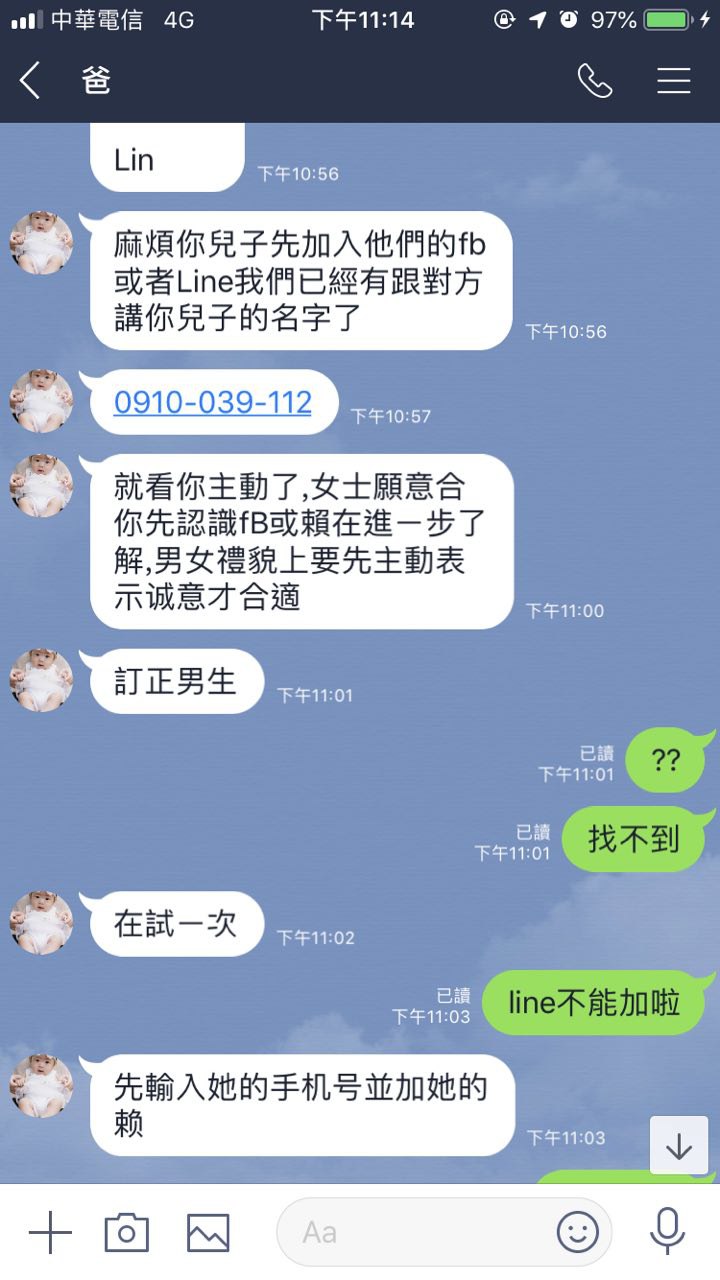This screenshot has height=1280, width=720.
Task: Choose a picture from the gallery
Action: point(207,1232)
